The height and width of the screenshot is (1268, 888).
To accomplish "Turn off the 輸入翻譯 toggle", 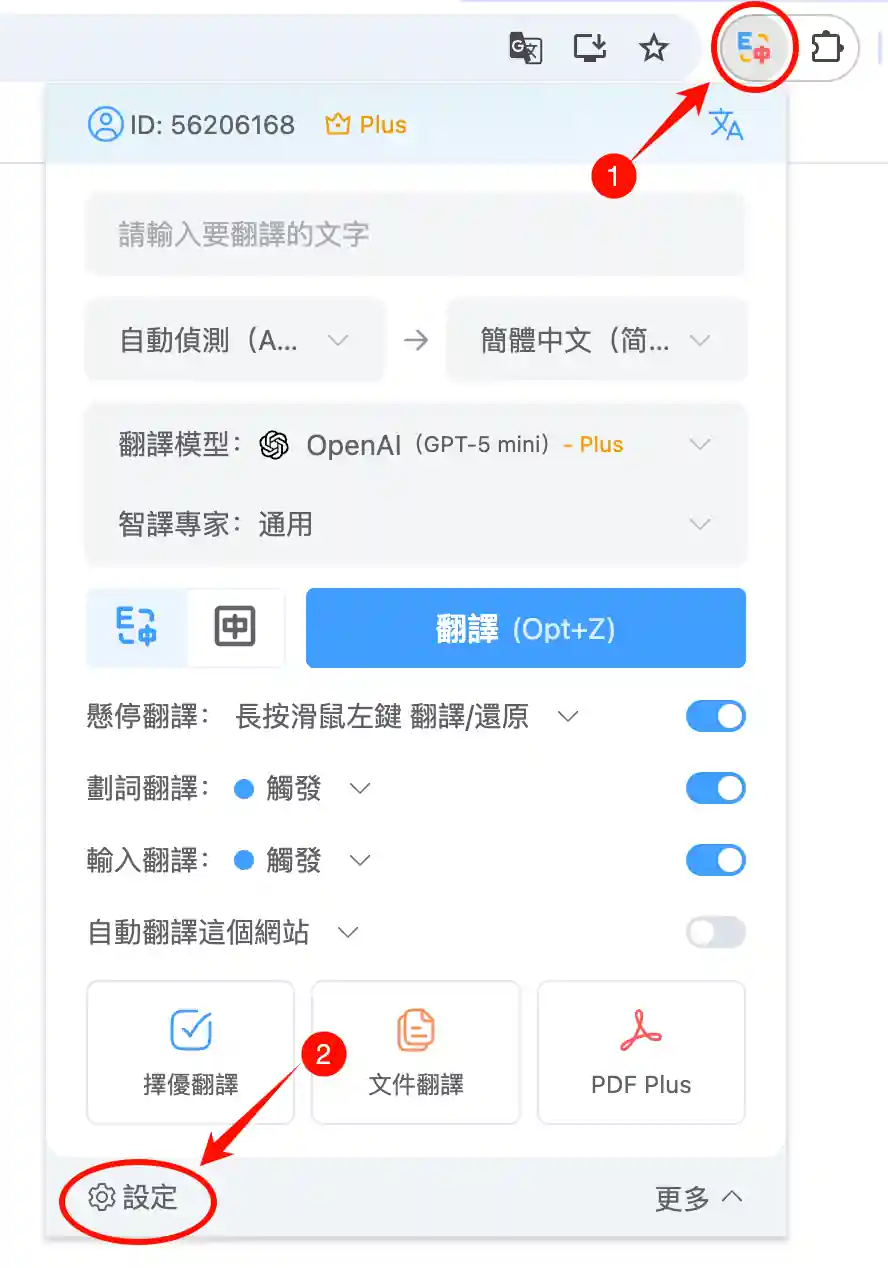I will 716,860.
